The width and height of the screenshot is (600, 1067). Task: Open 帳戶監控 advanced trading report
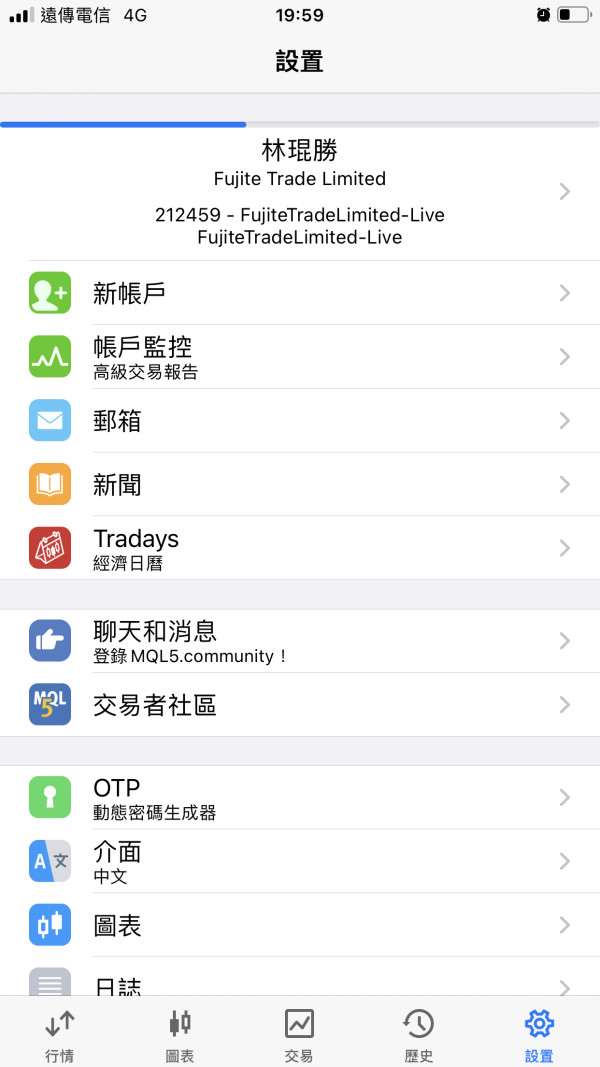[x=300, y=357]
